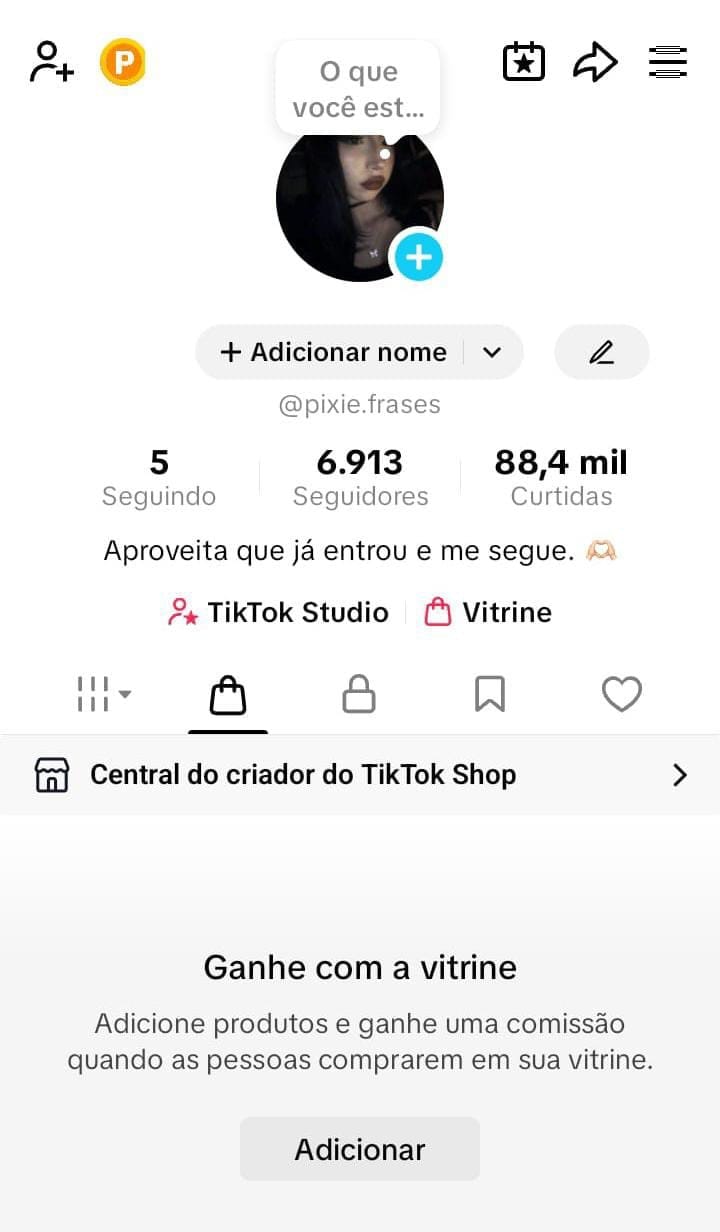Tap the share profile arrow icon
This screenshot has height=1232, width=720.
click(x=595, y=62)
